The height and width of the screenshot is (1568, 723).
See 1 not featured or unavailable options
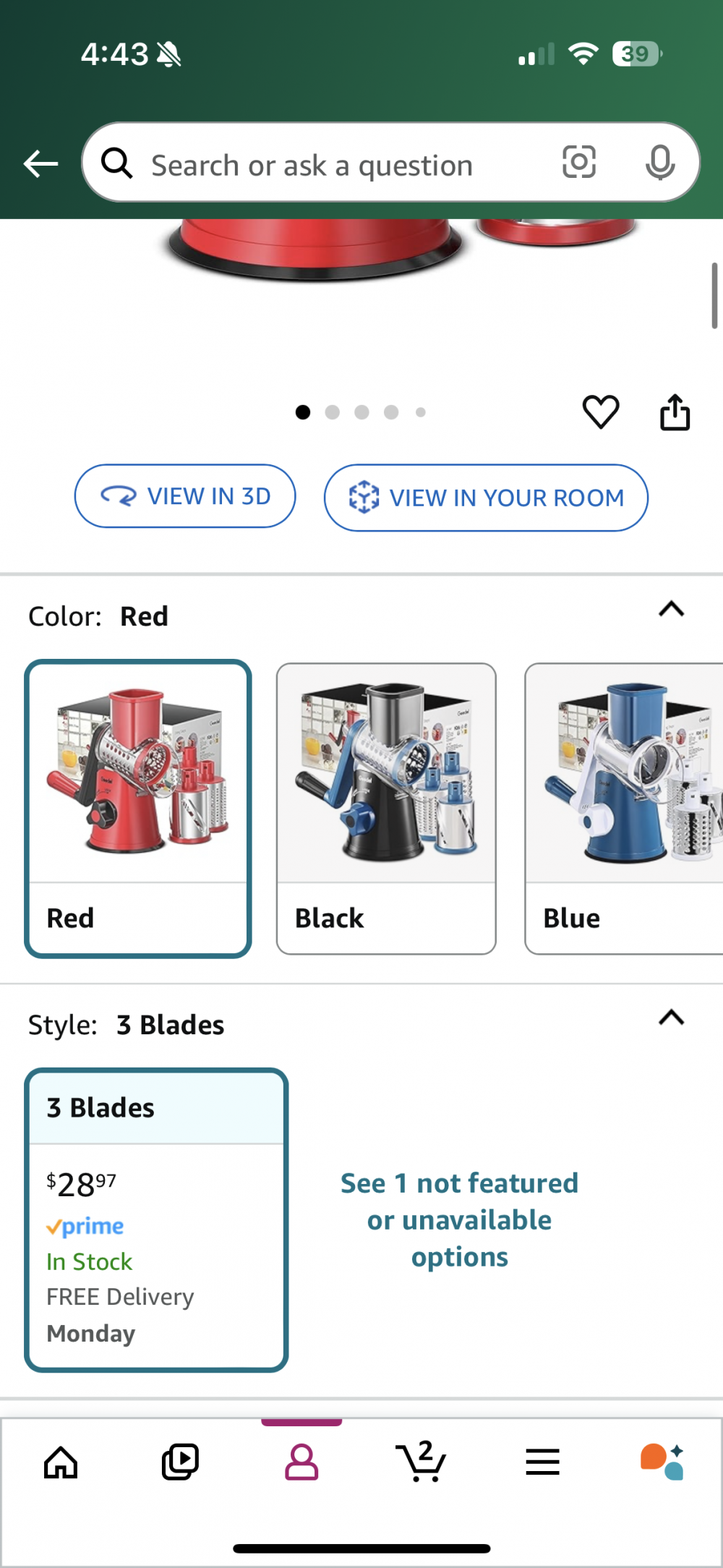click(460, 1219)
